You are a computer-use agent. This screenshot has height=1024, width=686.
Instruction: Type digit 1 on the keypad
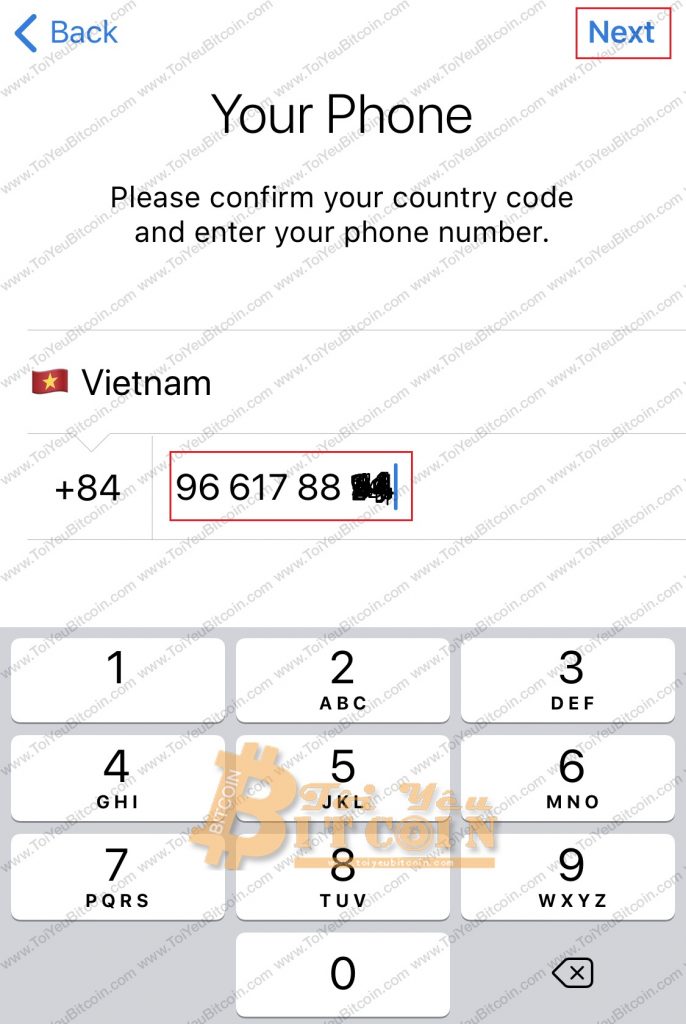click(x=117, y=679)
